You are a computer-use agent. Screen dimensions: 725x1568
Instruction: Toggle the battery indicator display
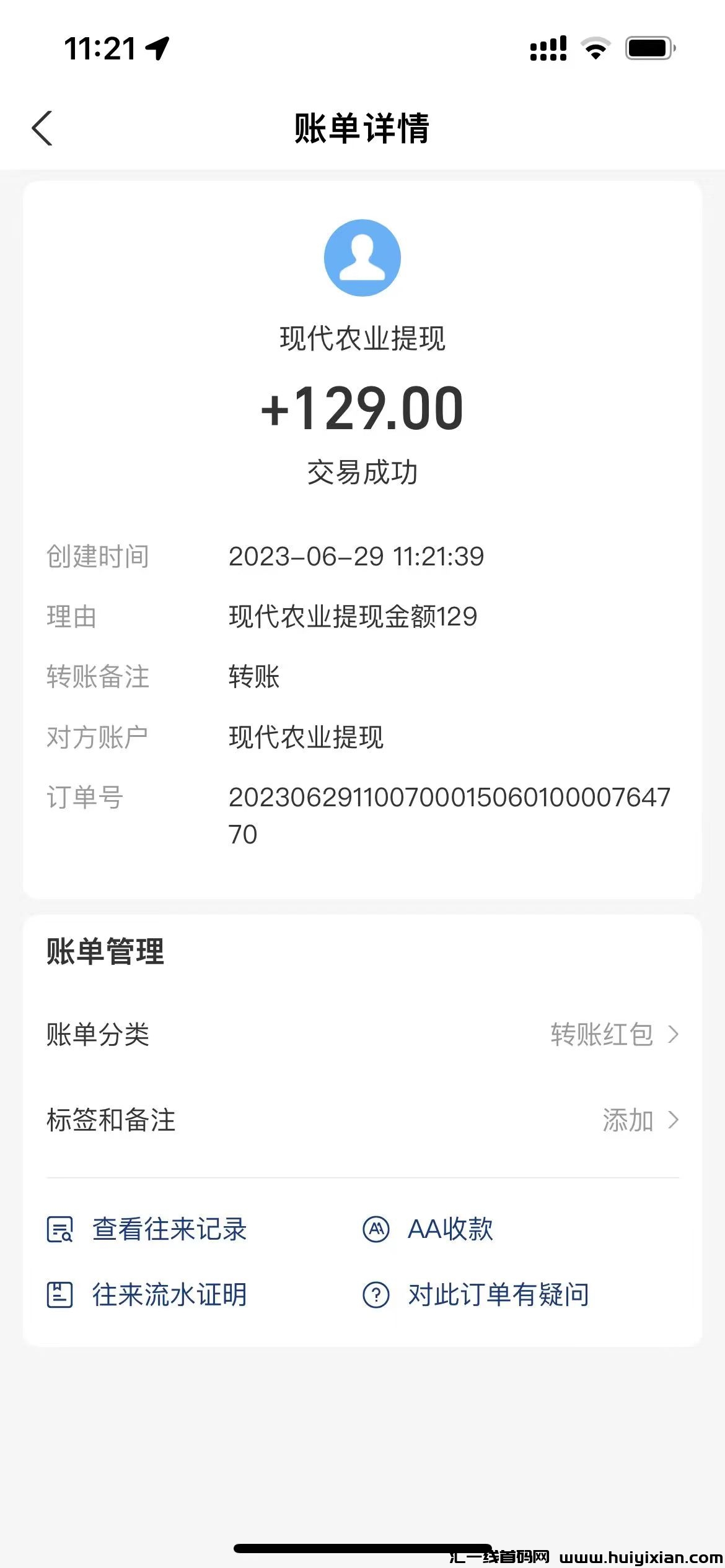click(647, 46)
